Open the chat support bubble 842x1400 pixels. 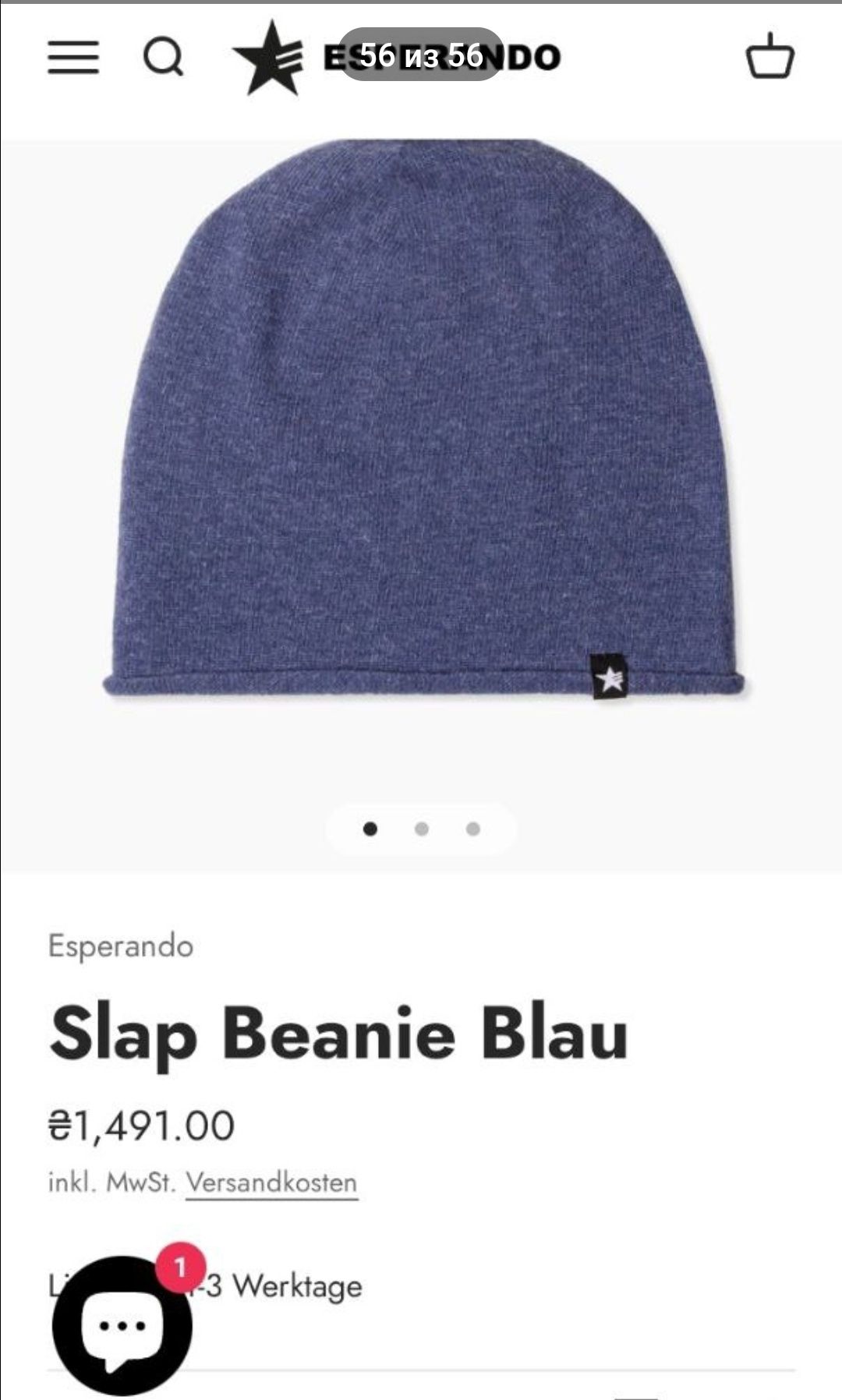(x=122, y=1325)
